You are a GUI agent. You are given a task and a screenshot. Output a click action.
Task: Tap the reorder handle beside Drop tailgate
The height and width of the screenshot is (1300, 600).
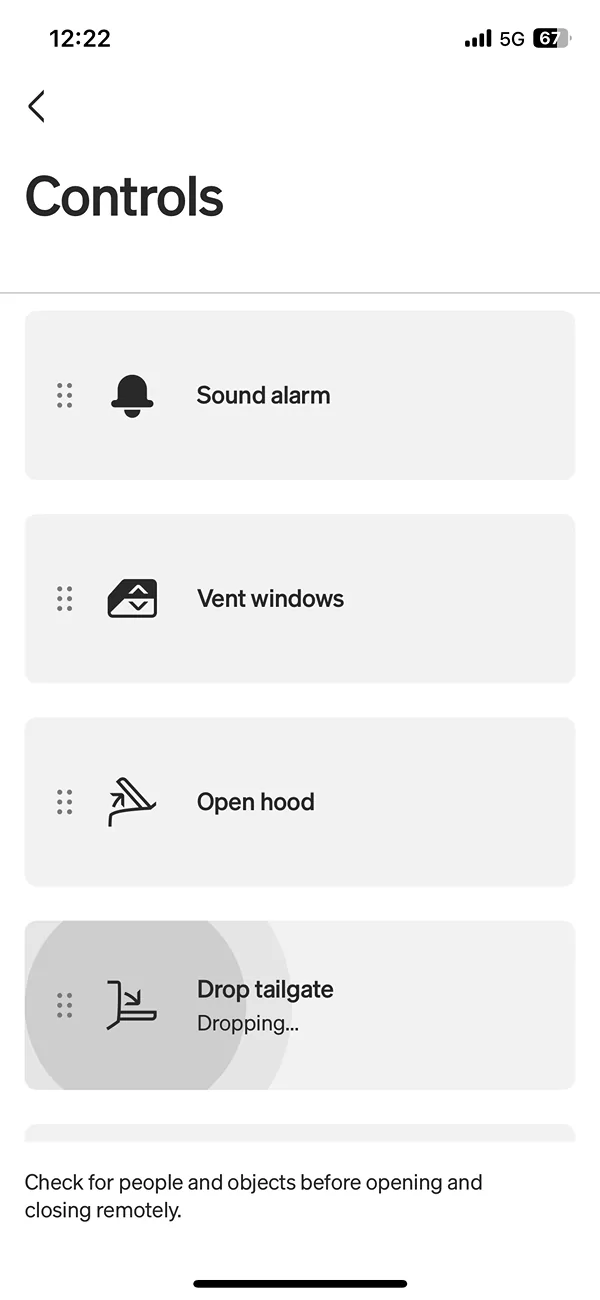pyautogui.click(x=65, y=1005)
